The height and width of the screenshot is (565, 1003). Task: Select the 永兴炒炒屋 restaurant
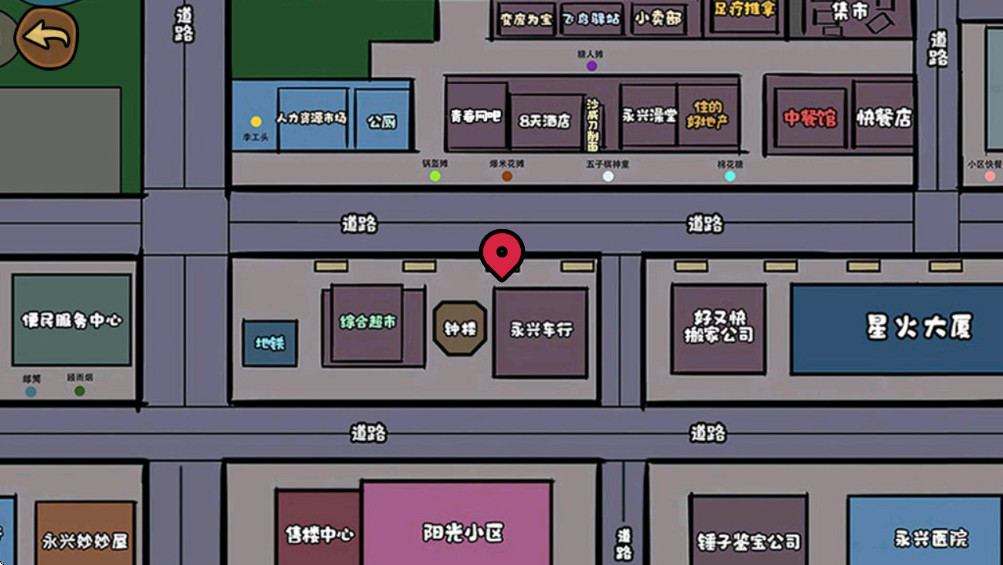click(85, 541)
